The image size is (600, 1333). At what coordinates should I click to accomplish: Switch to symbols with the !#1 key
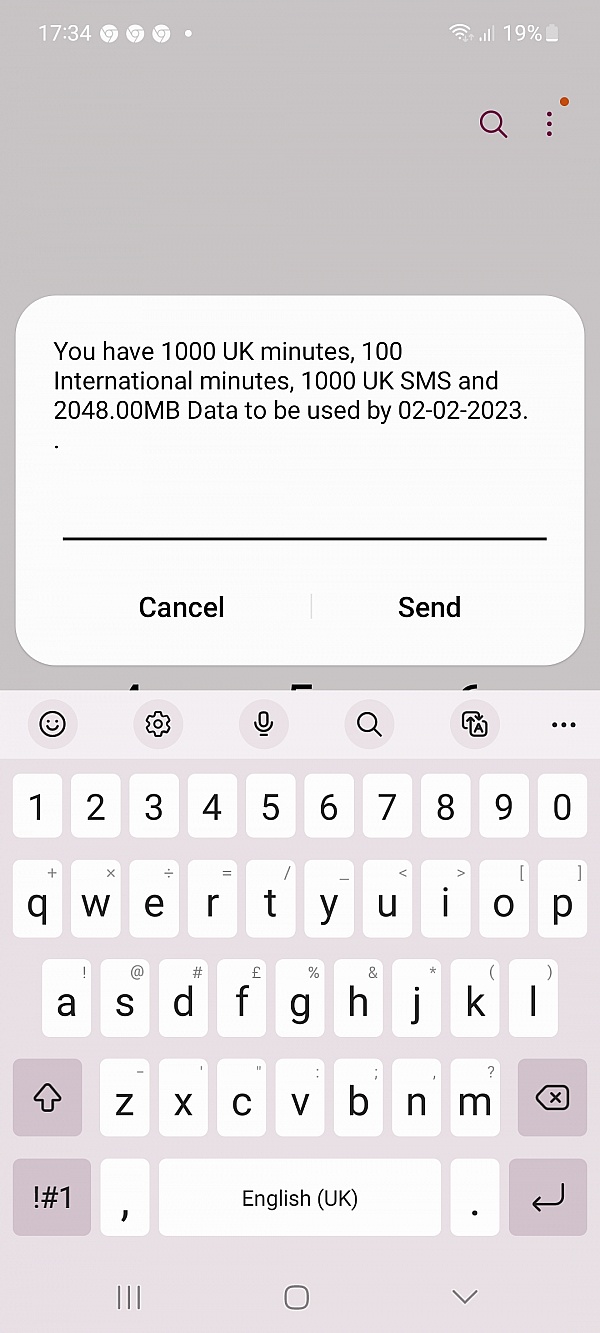click(x=52, y=1197)
